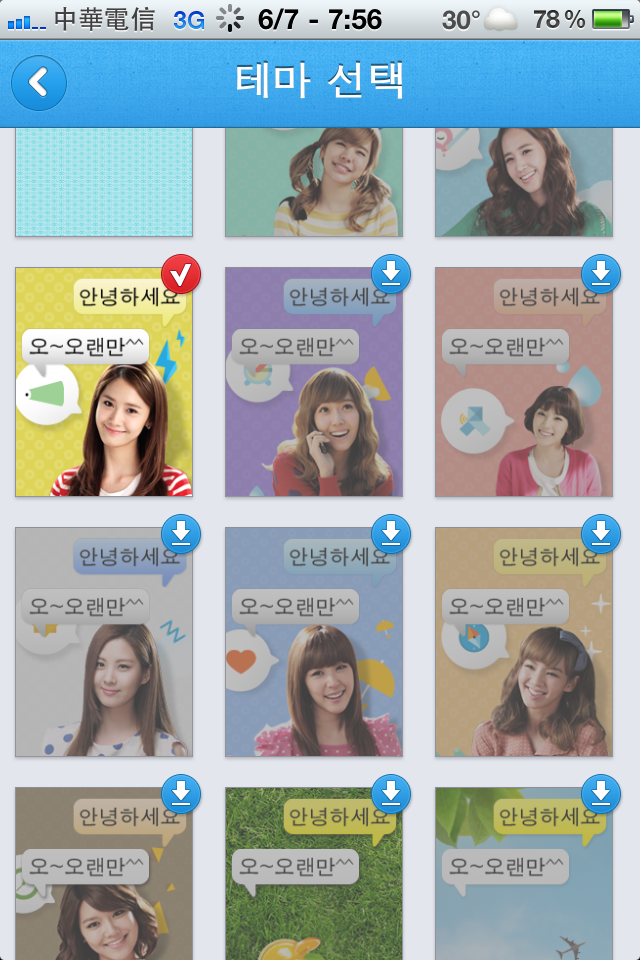Download the orange-tan theme
The image size is (640, 960).
click(x=601, y=534)
